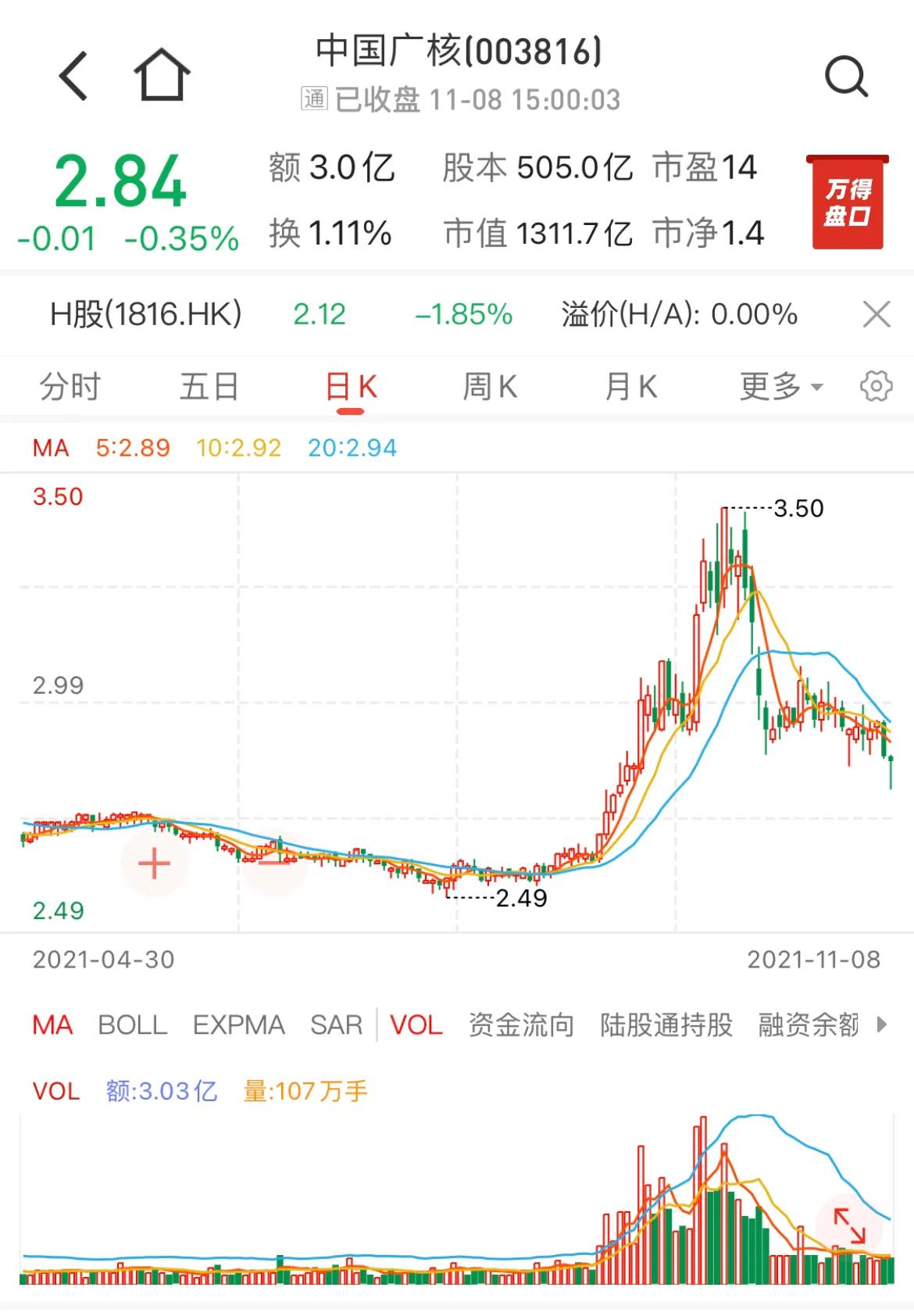Select the EXPMA indicator
Screen dimensions: 914x1316
[x=238, y=1025]
